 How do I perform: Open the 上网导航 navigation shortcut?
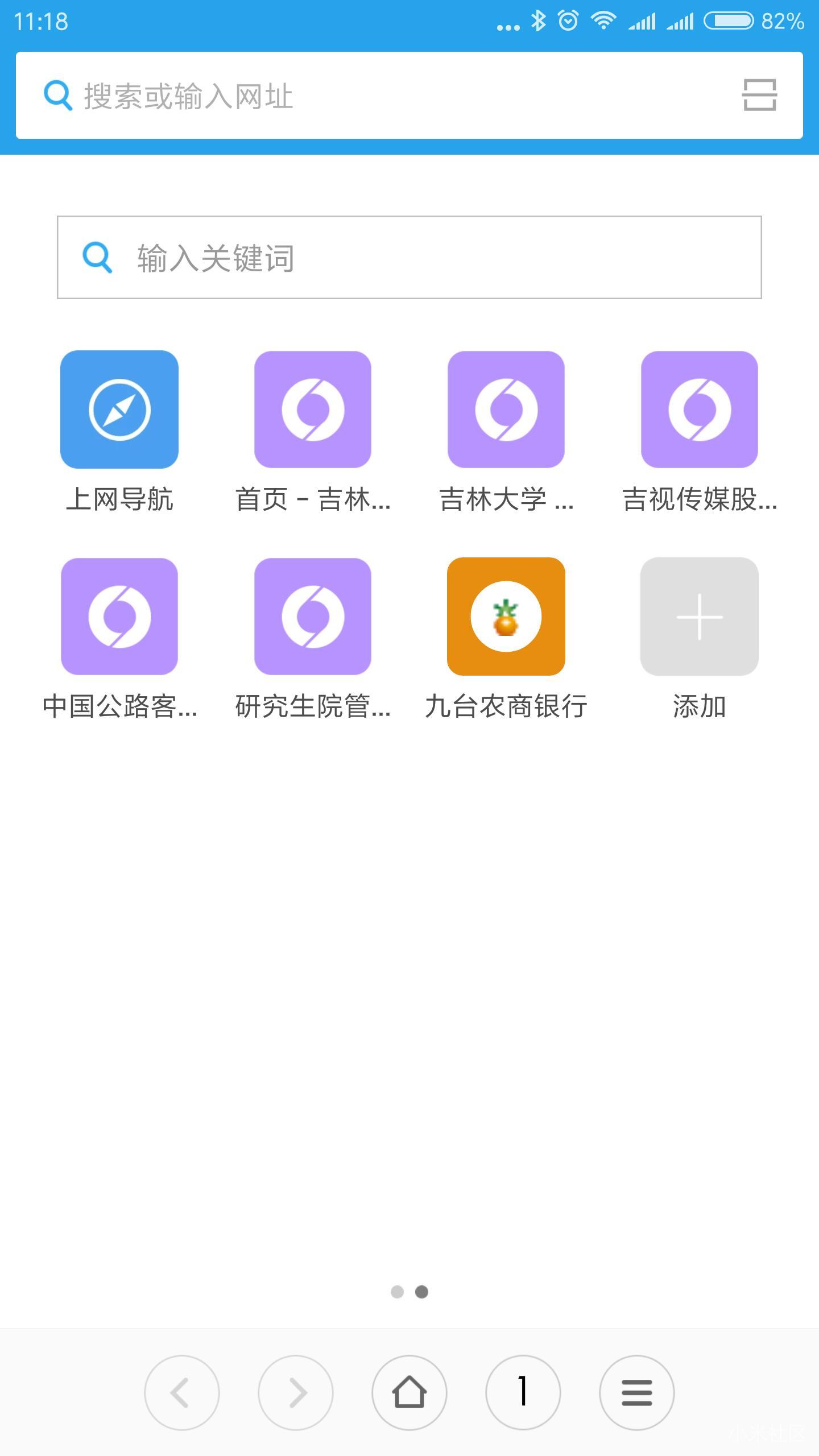(x=119, y=411)
